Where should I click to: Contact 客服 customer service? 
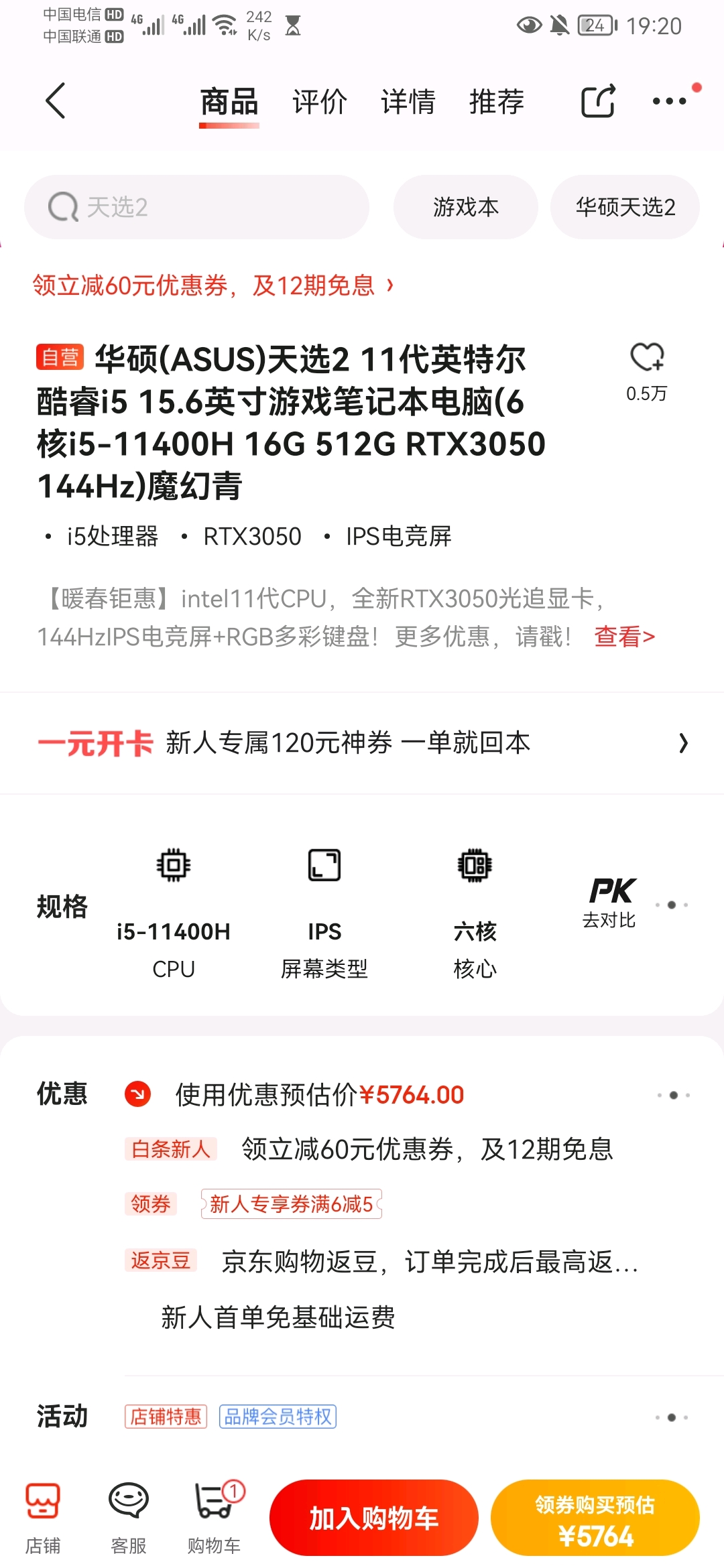(129, 1517)
